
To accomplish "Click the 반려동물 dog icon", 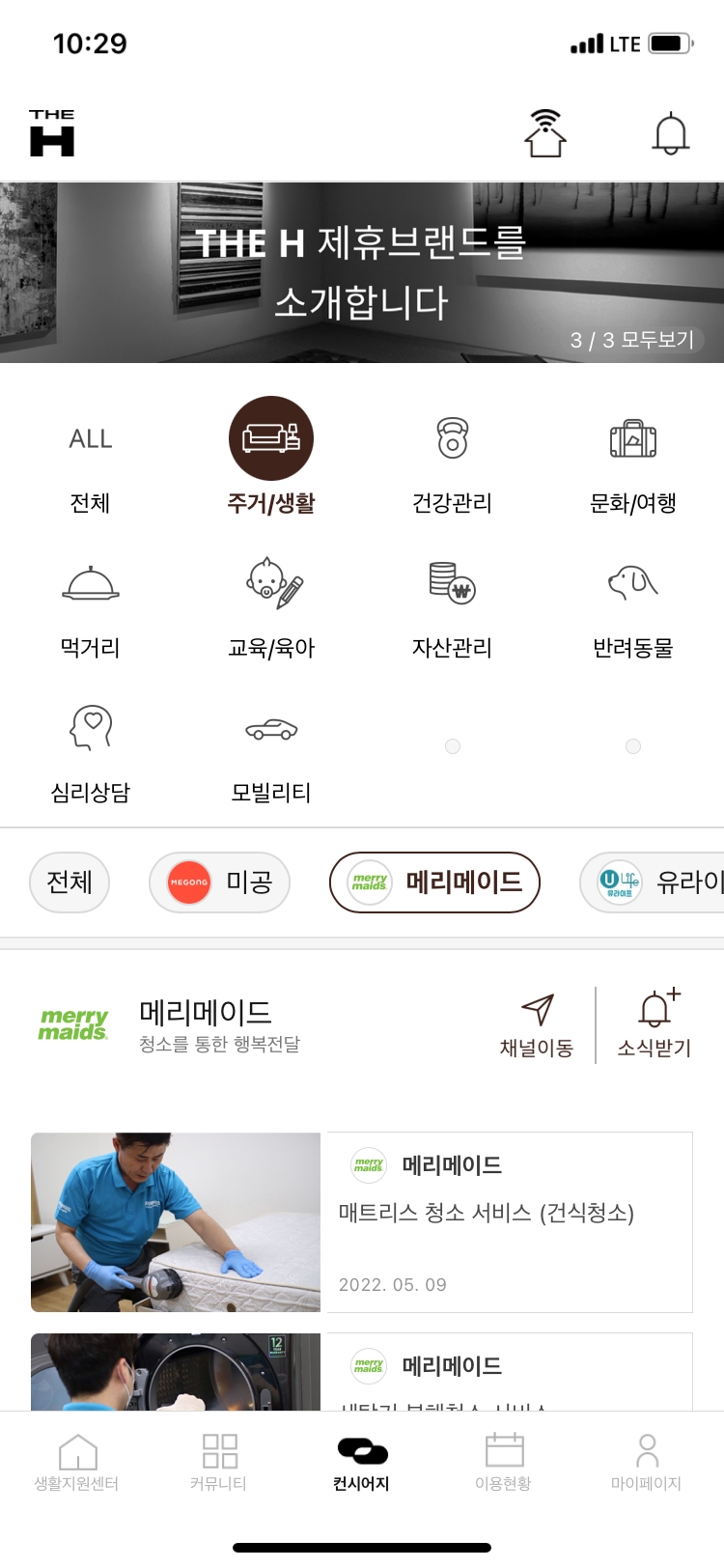I will pos(632,583).
